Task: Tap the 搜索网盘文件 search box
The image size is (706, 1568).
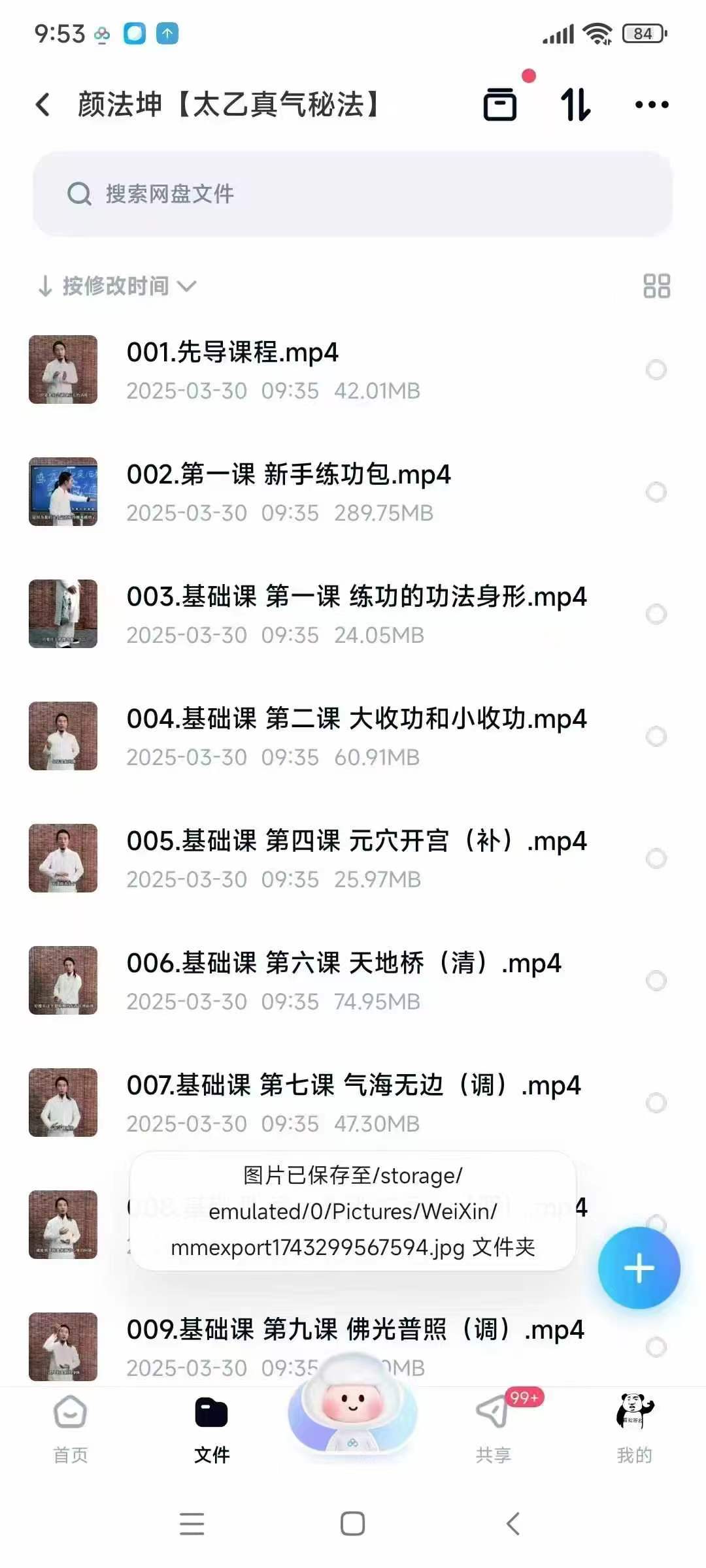Action: pyautogui.click(x=353, y=194)
